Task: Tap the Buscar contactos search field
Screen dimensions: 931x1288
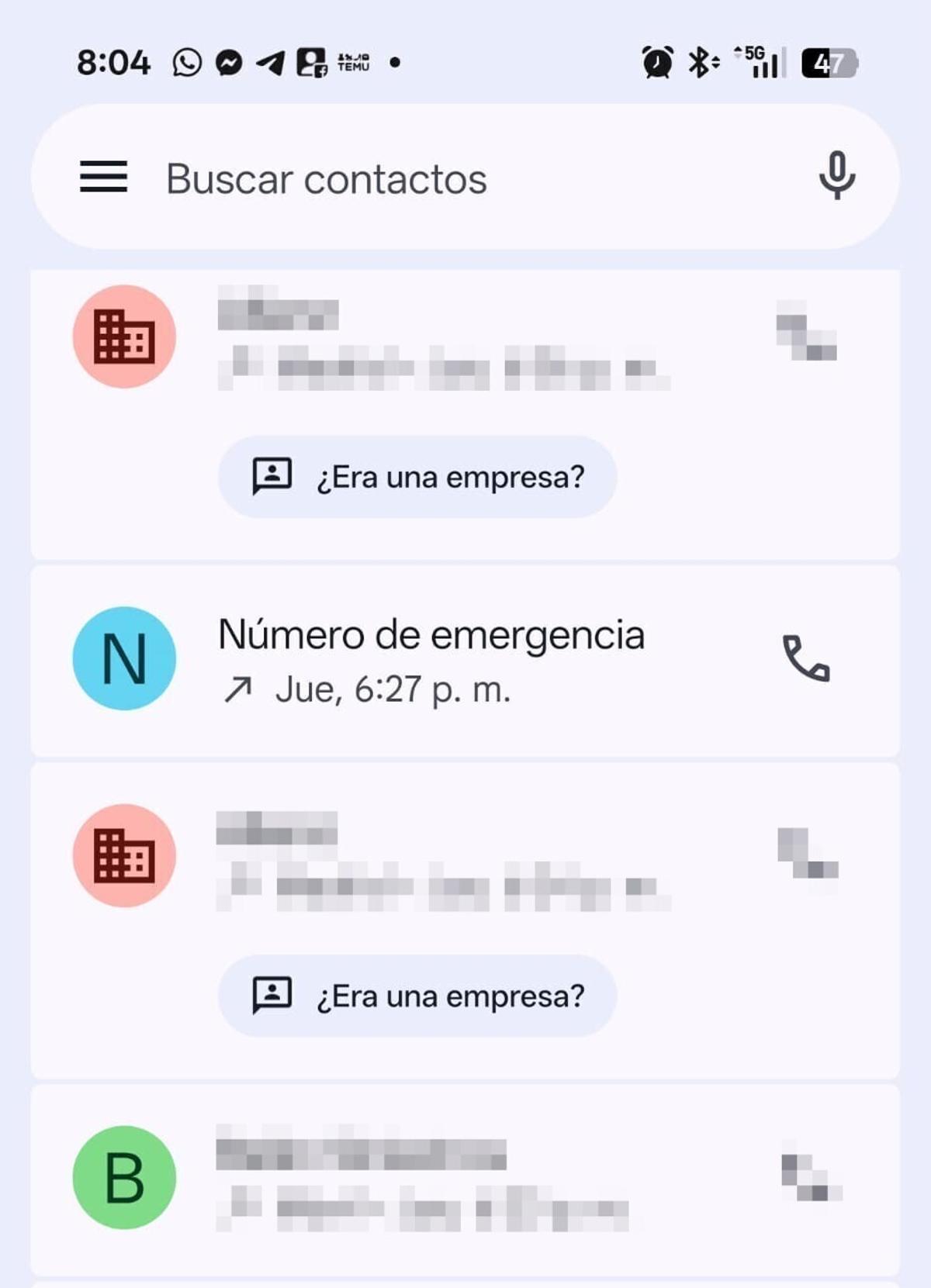Action: [326, 178]
